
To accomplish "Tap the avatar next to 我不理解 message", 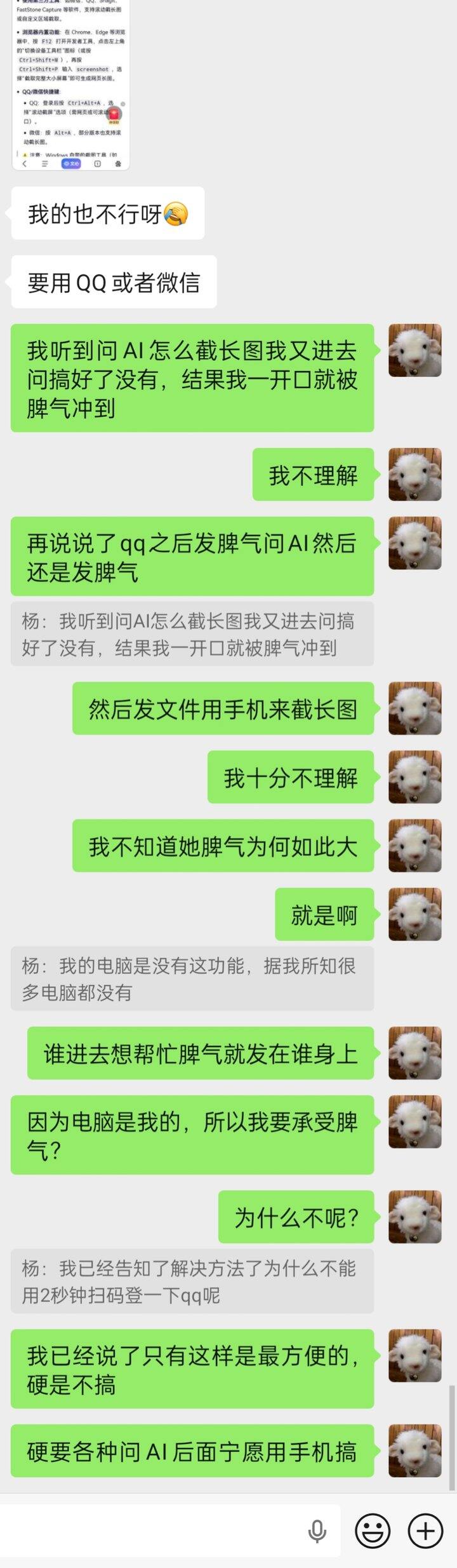I will pos(415,474).
